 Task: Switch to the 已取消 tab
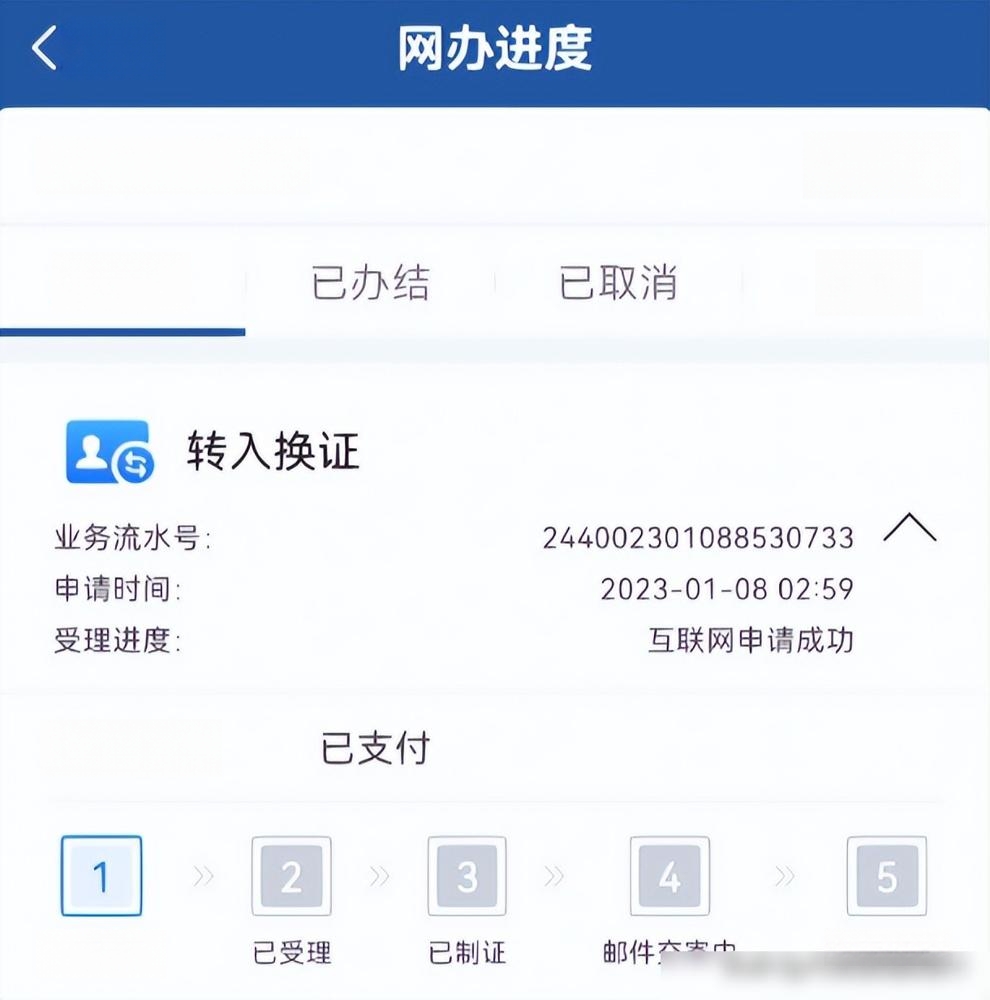click(x=618, y=283)
